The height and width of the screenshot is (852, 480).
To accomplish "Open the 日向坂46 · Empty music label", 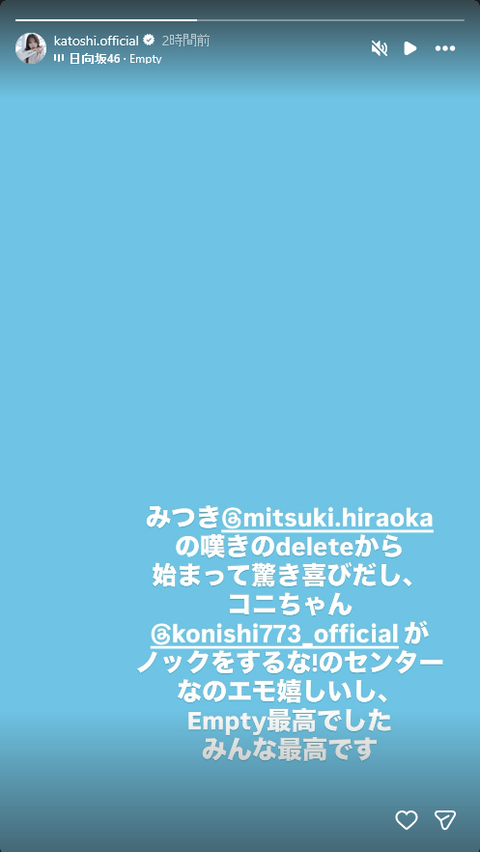I will [x=108, y=59].
